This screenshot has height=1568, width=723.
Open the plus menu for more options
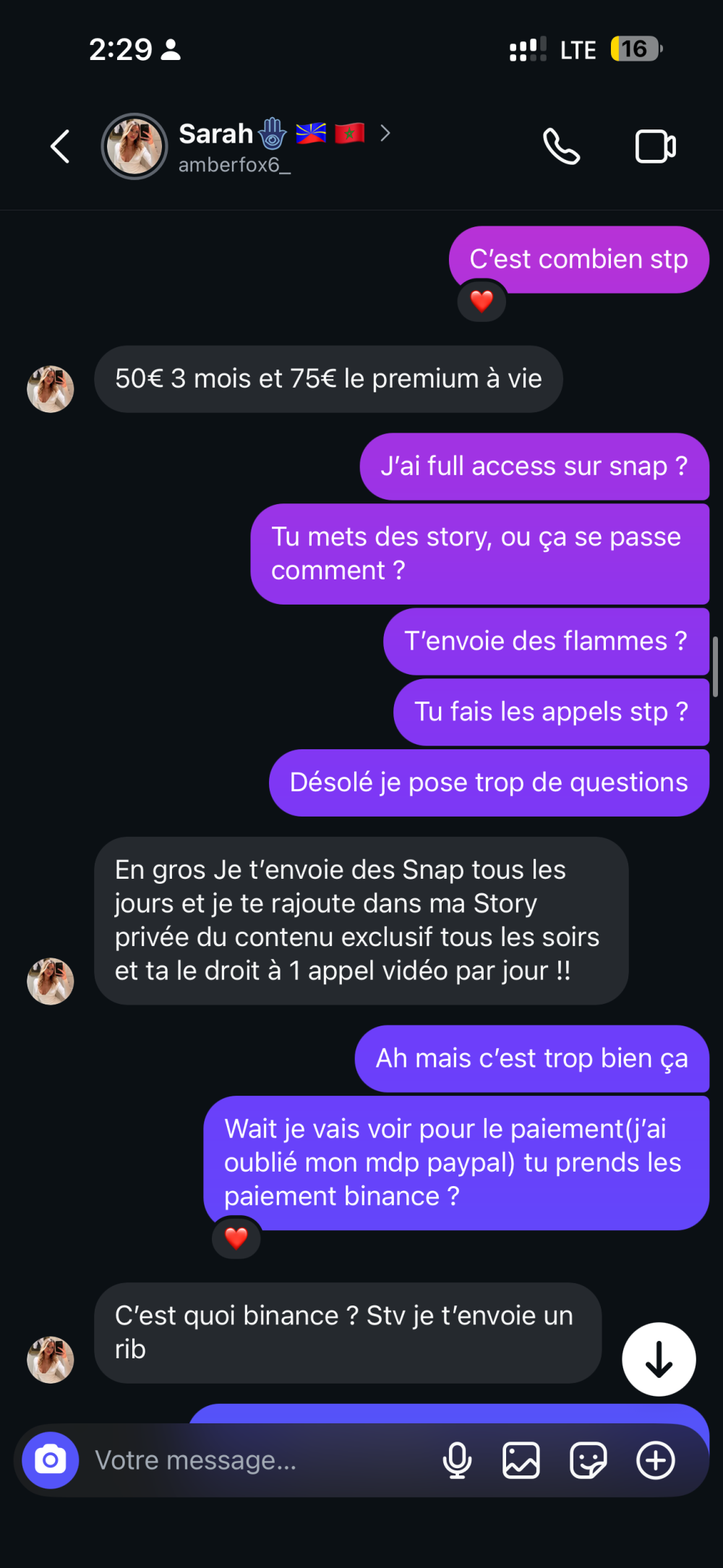coord(655,1460)
